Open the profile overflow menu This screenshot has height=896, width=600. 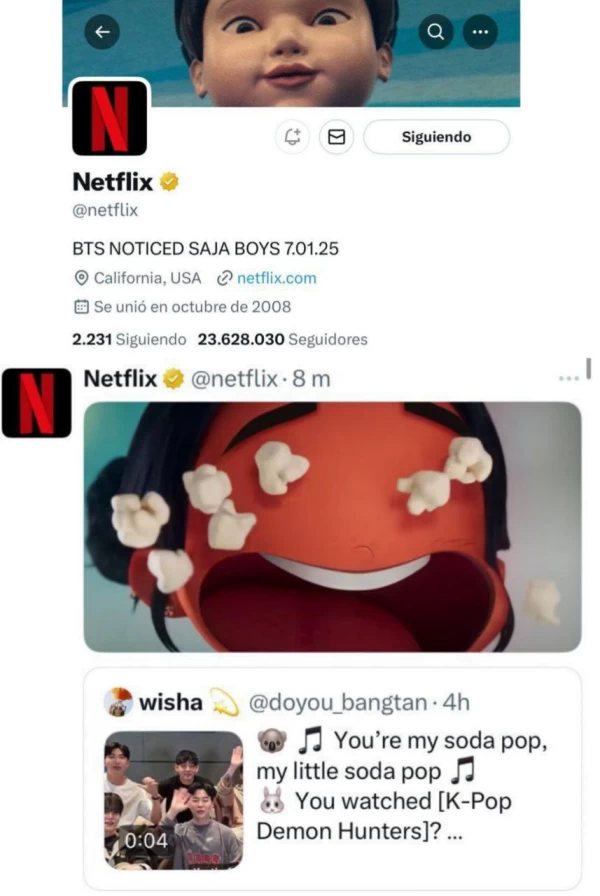tap(480, 33)
